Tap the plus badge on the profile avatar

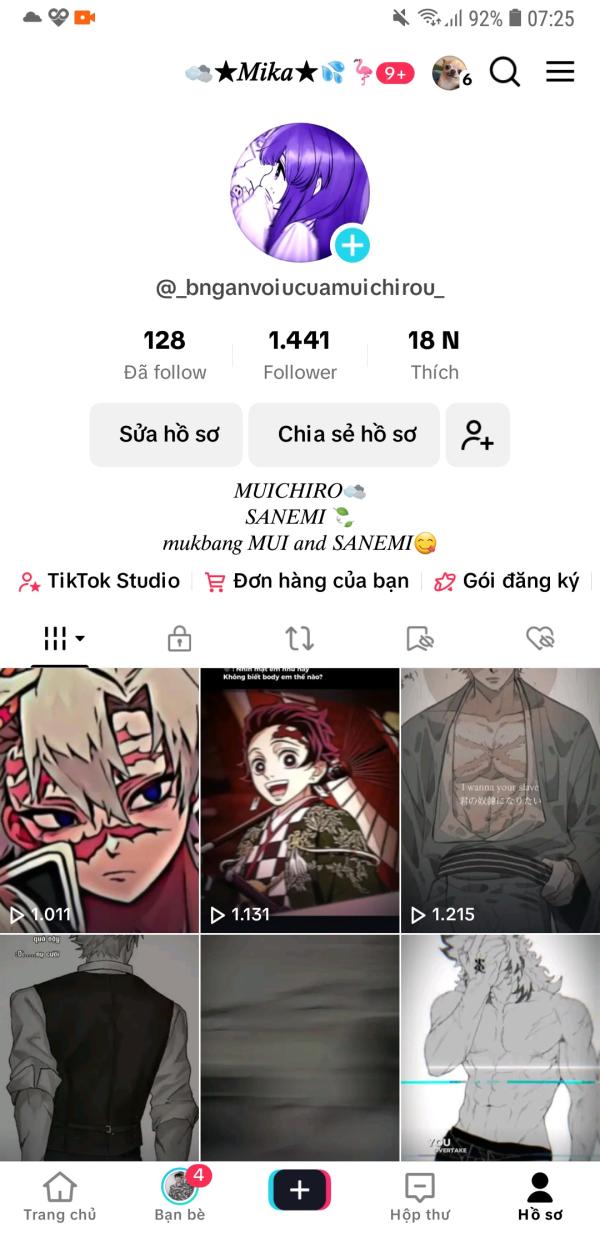352,244
